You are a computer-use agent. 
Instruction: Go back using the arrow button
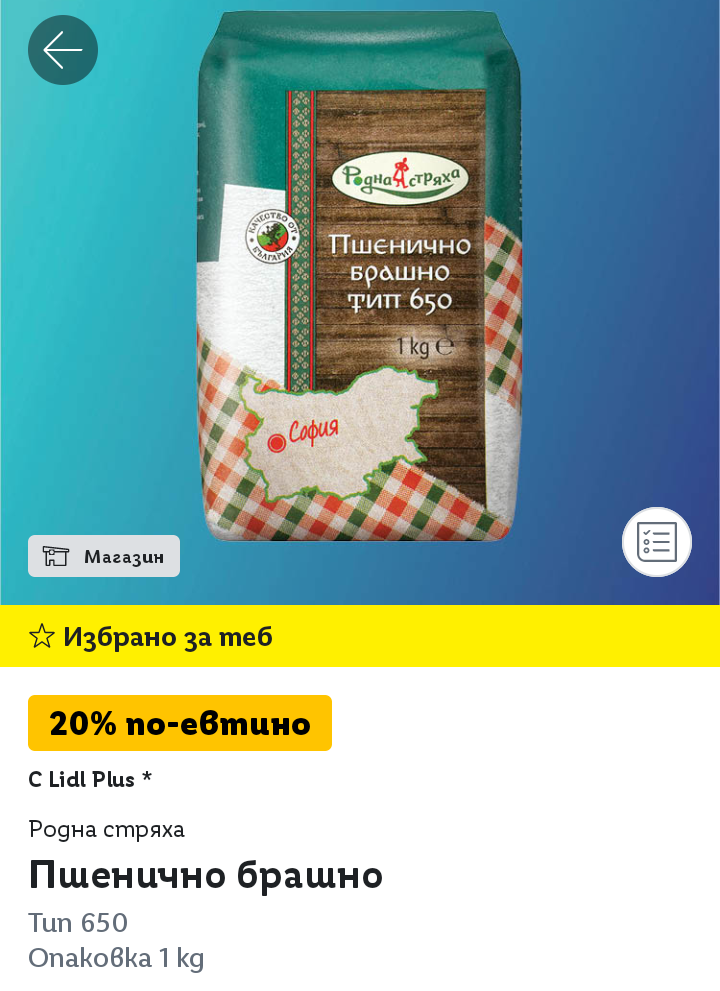(63, 50)
